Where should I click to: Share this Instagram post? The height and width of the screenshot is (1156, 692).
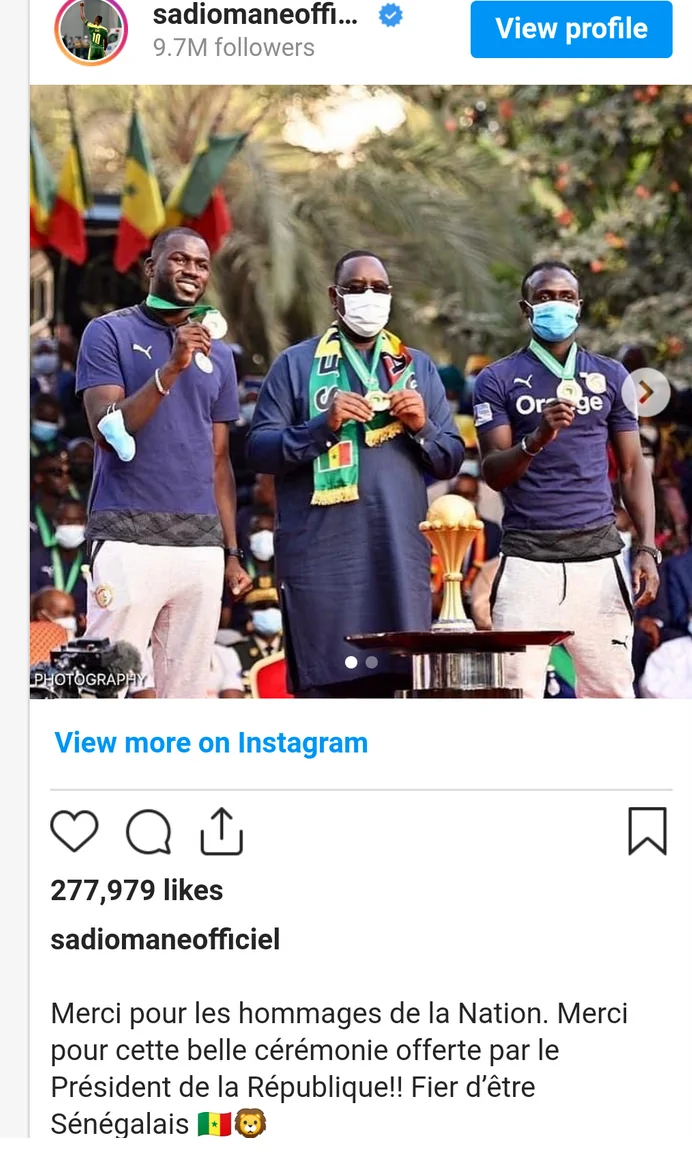tap(221, 831)
